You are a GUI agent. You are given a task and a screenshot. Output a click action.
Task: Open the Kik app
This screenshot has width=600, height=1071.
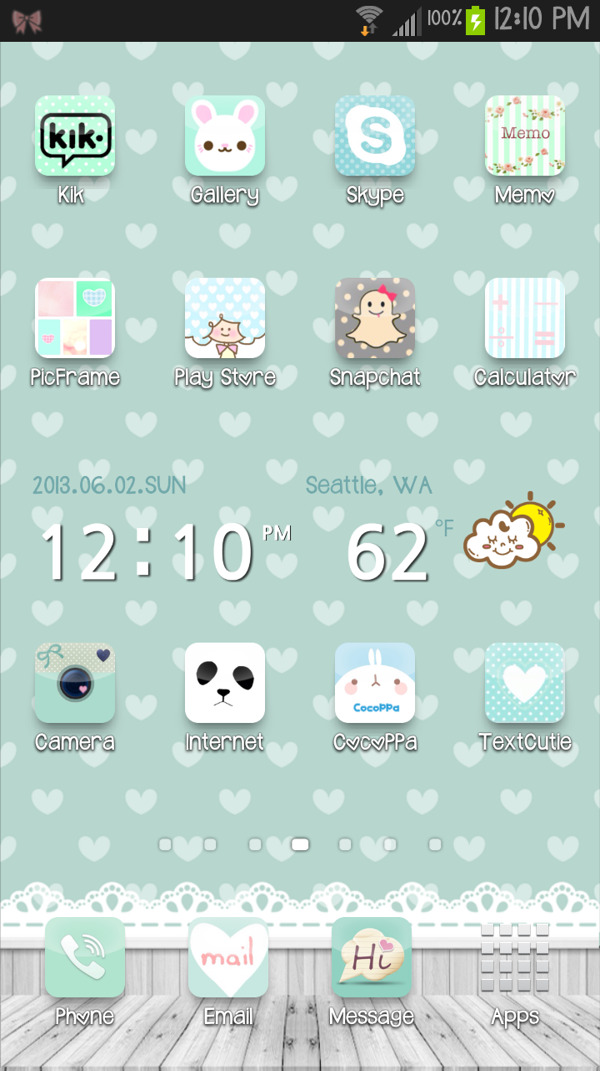[x=75, y=137]
